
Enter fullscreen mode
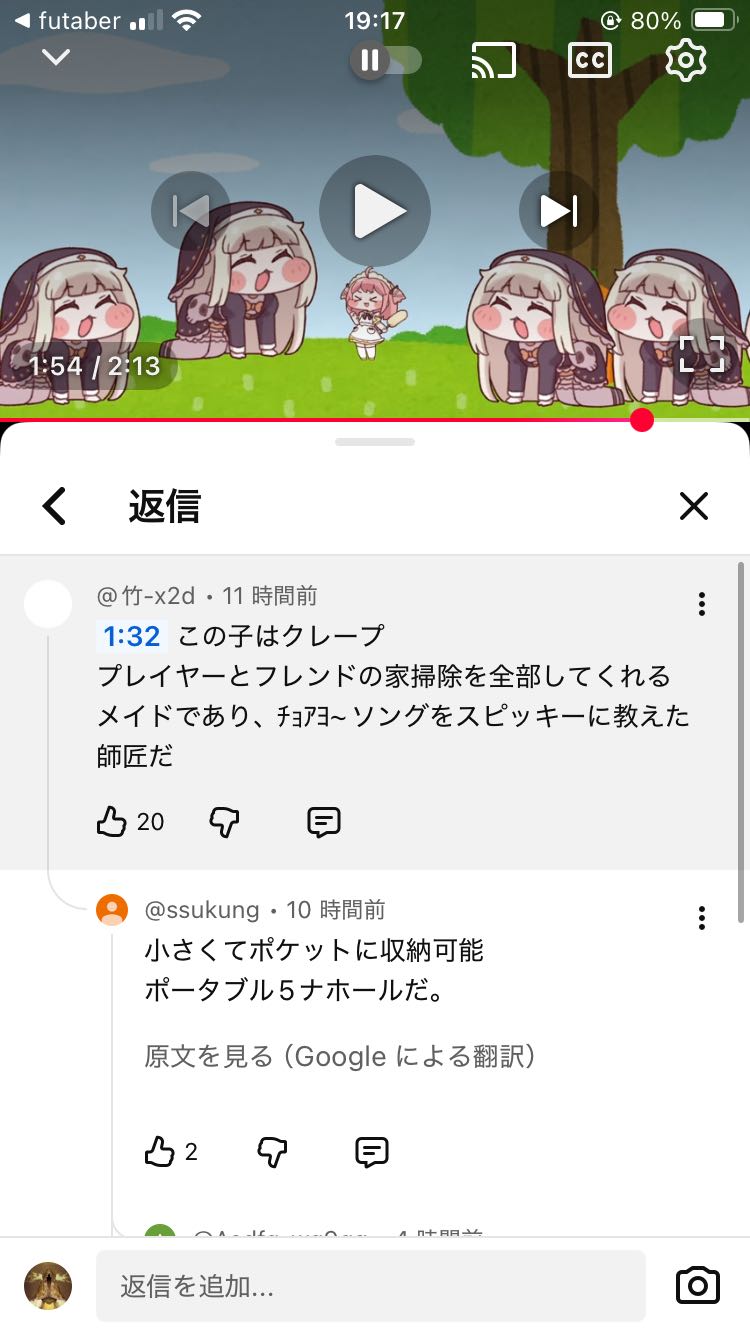[701, 354]
